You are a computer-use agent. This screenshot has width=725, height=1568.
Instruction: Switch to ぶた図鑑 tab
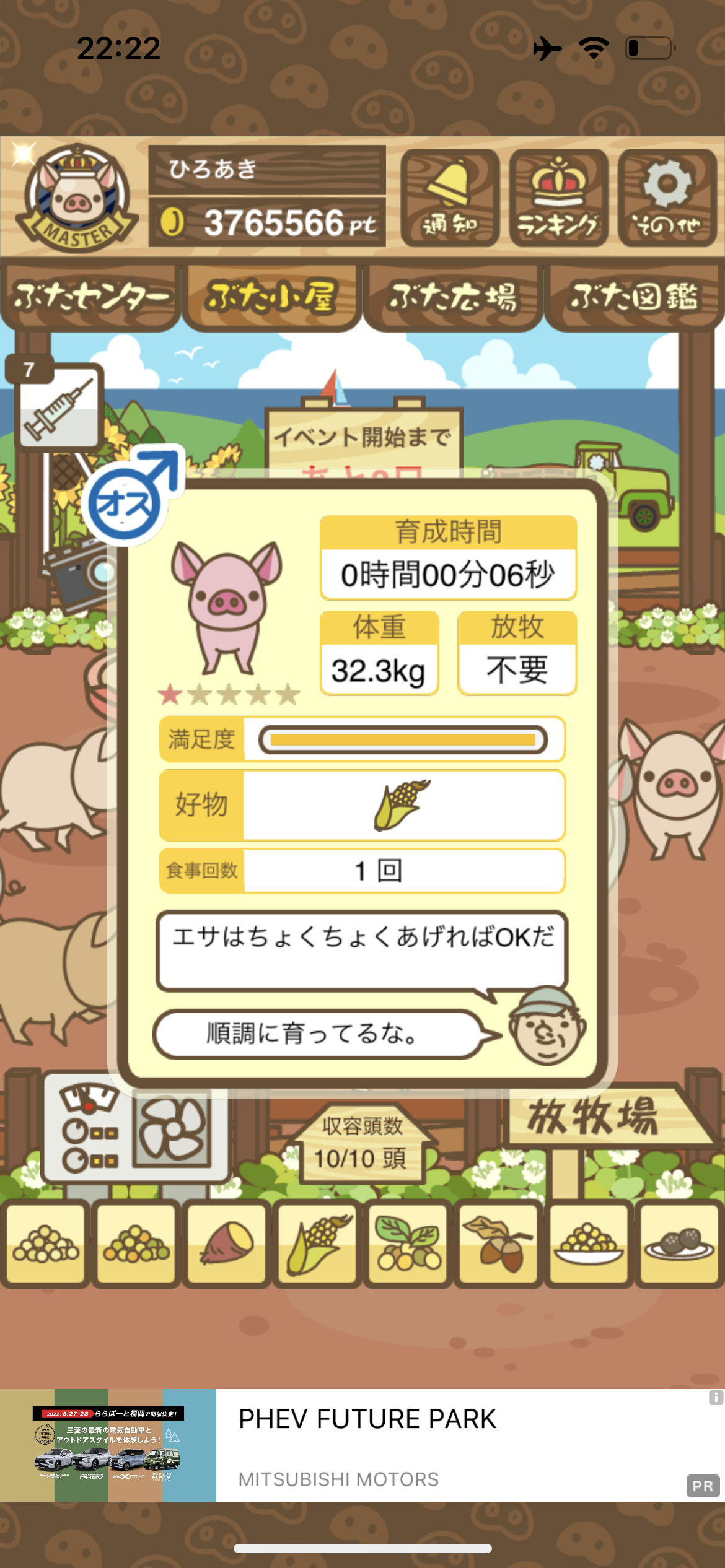[x=634, y=298]
